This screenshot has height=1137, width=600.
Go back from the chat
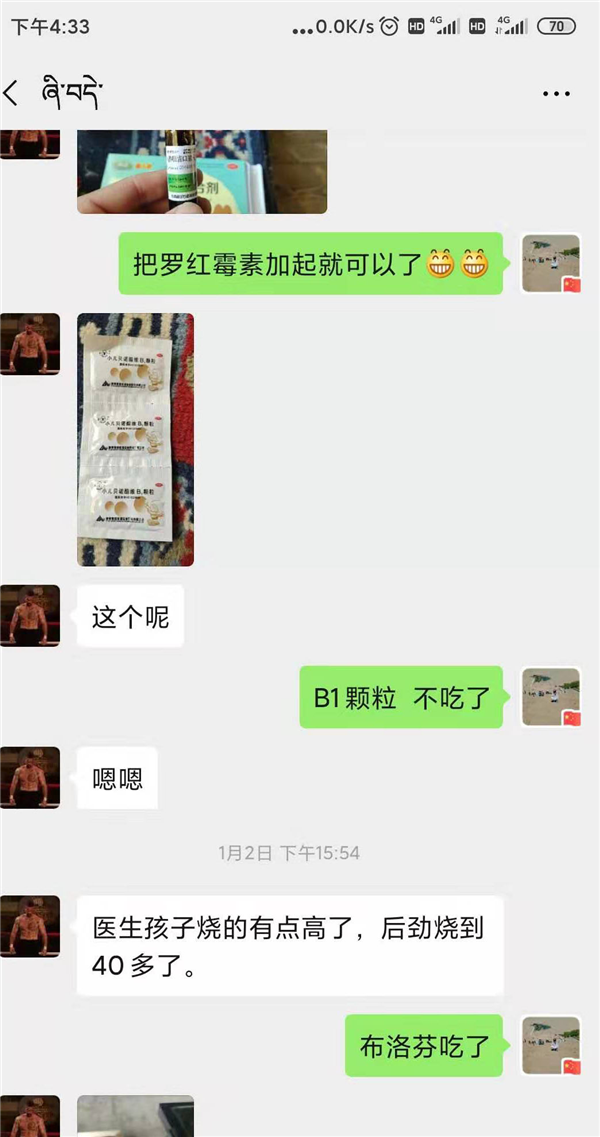(x=12, y=94)
